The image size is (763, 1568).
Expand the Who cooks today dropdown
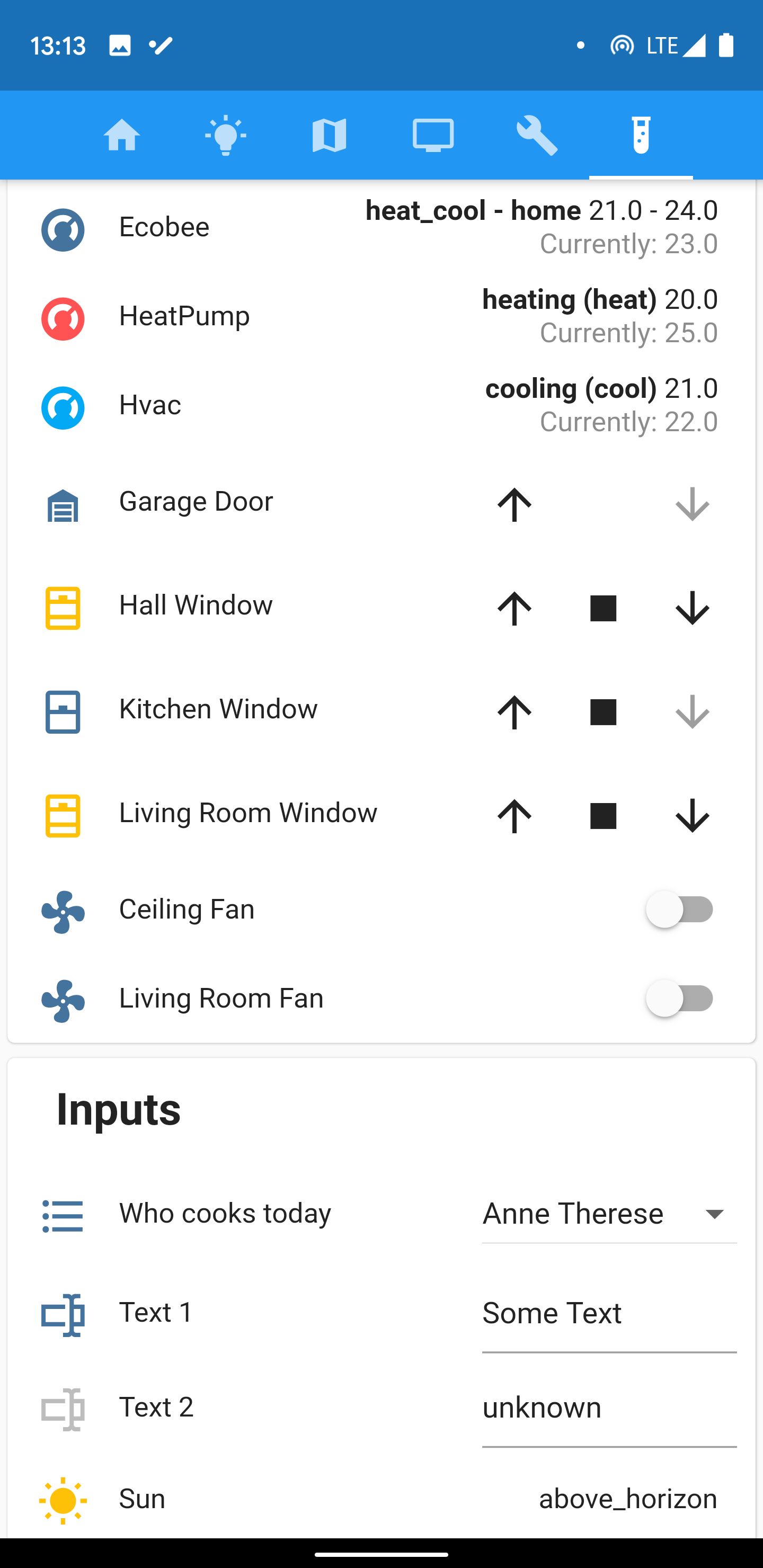(x=609, y=1215)
